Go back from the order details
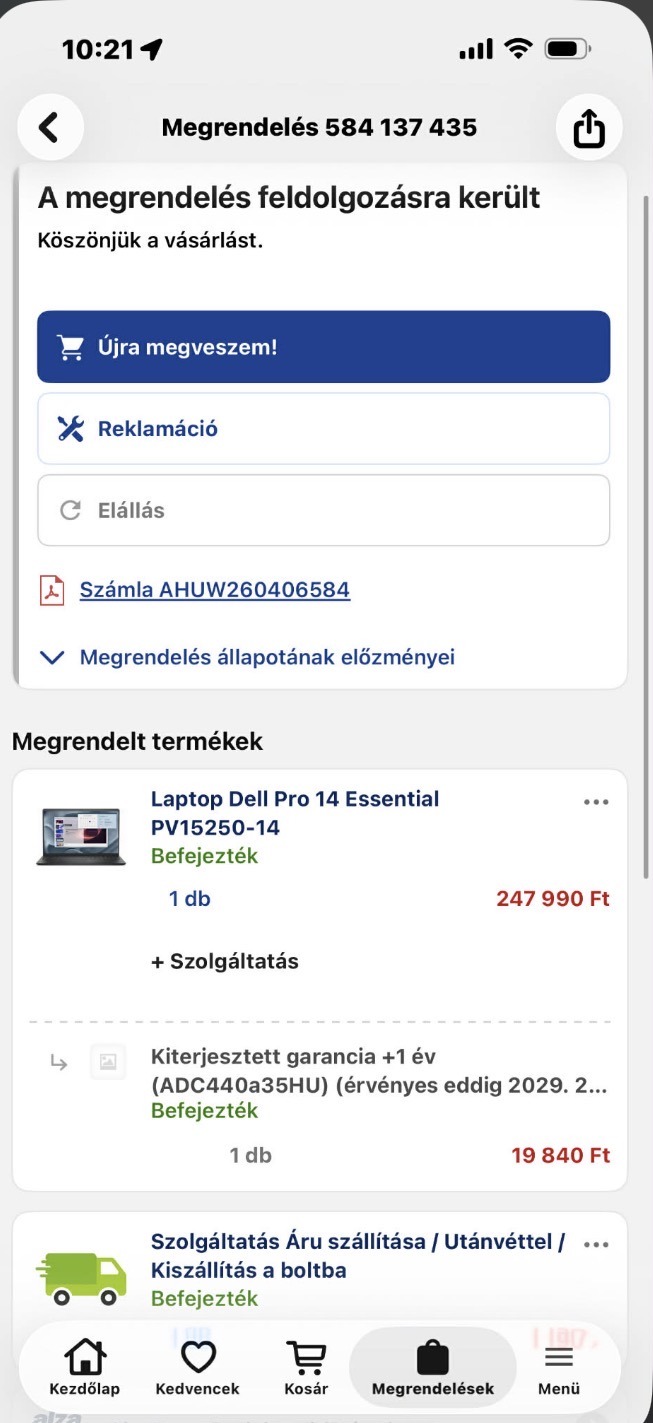653x1423 pixels. (x=49, y=127)
